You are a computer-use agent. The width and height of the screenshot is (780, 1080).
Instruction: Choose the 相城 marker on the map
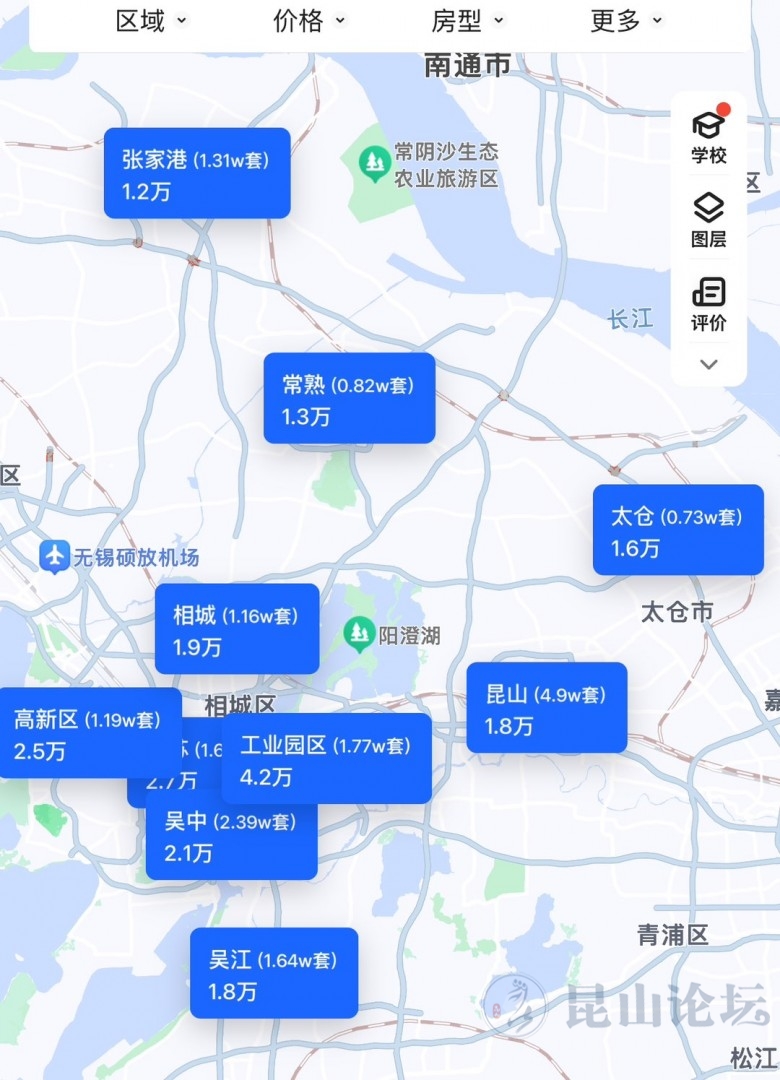click(237, 628)
